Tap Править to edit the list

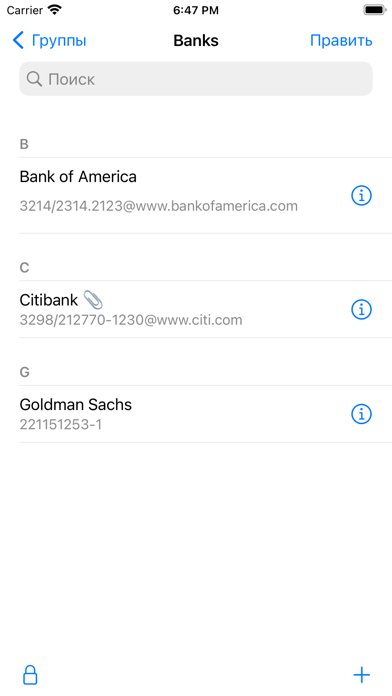pos(341,40)
